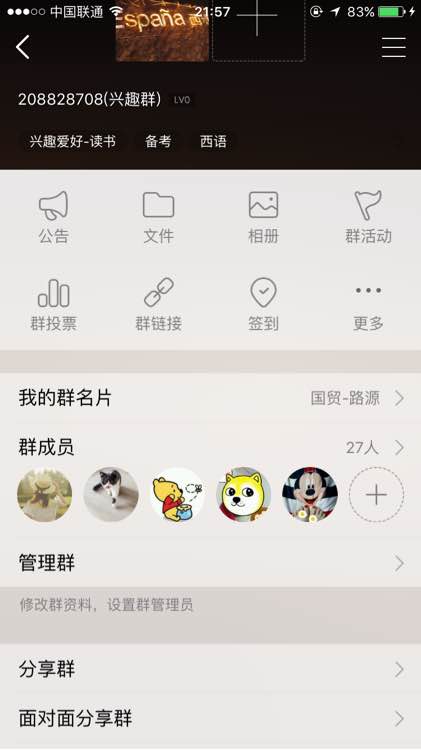The image size is (421, 750).
Task: Open the Winnie the Pooh member avatar
Action: coord(177,495)
